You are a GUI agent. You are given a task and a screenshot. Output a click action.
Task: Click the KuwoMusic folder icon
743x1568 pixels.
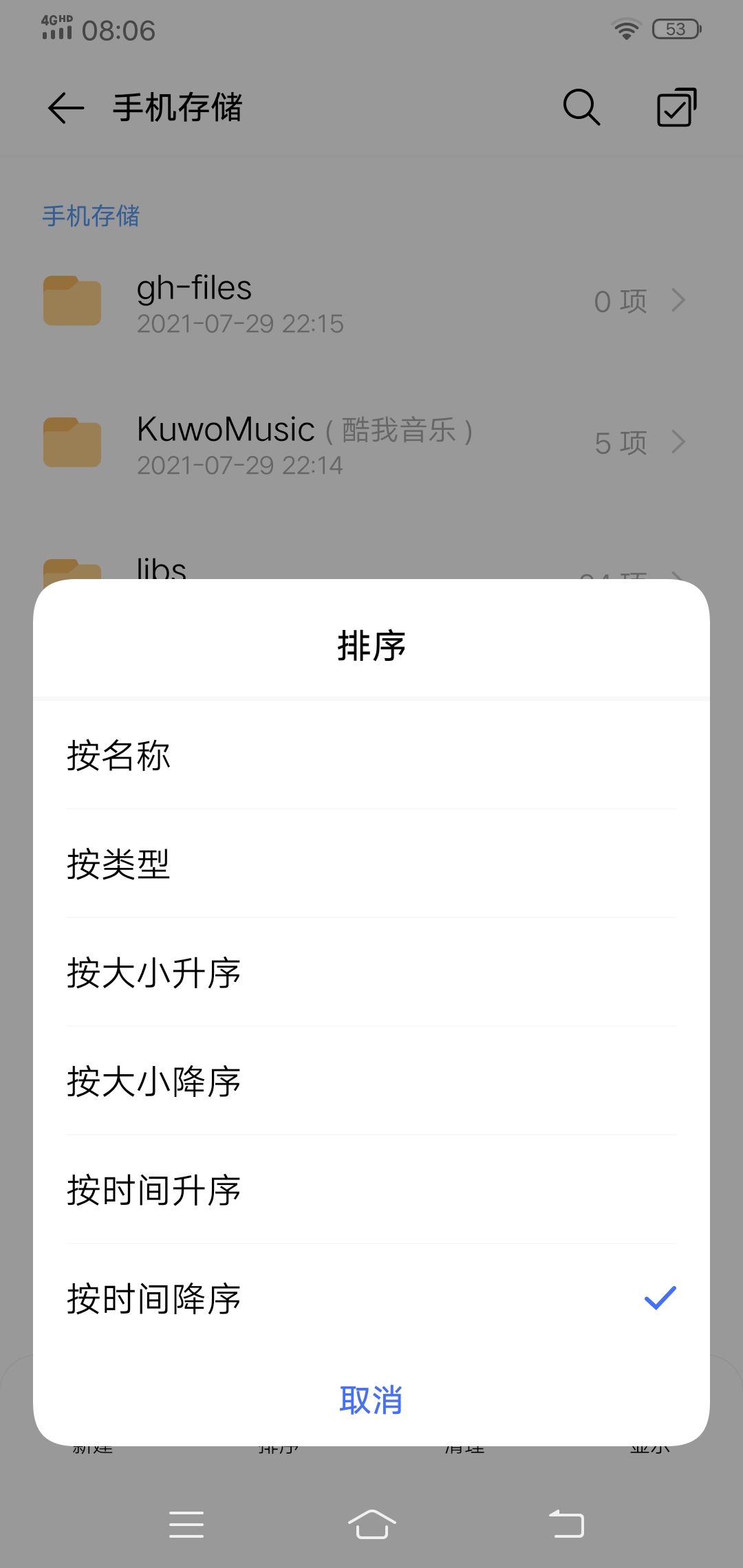click(x=72, y=442)
